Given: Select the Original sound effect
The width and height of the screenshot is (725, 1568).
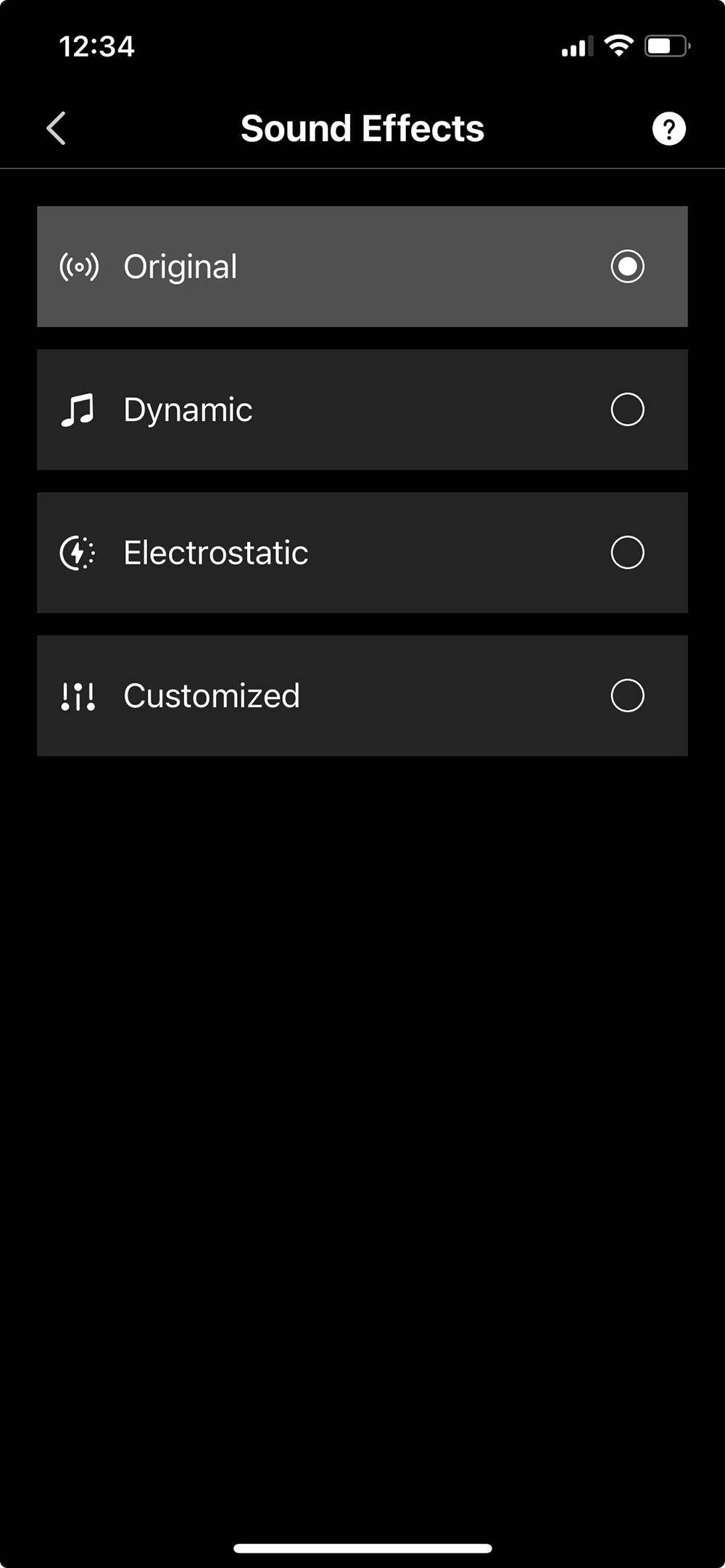Looking at the screenshot, I should point(362,267).
